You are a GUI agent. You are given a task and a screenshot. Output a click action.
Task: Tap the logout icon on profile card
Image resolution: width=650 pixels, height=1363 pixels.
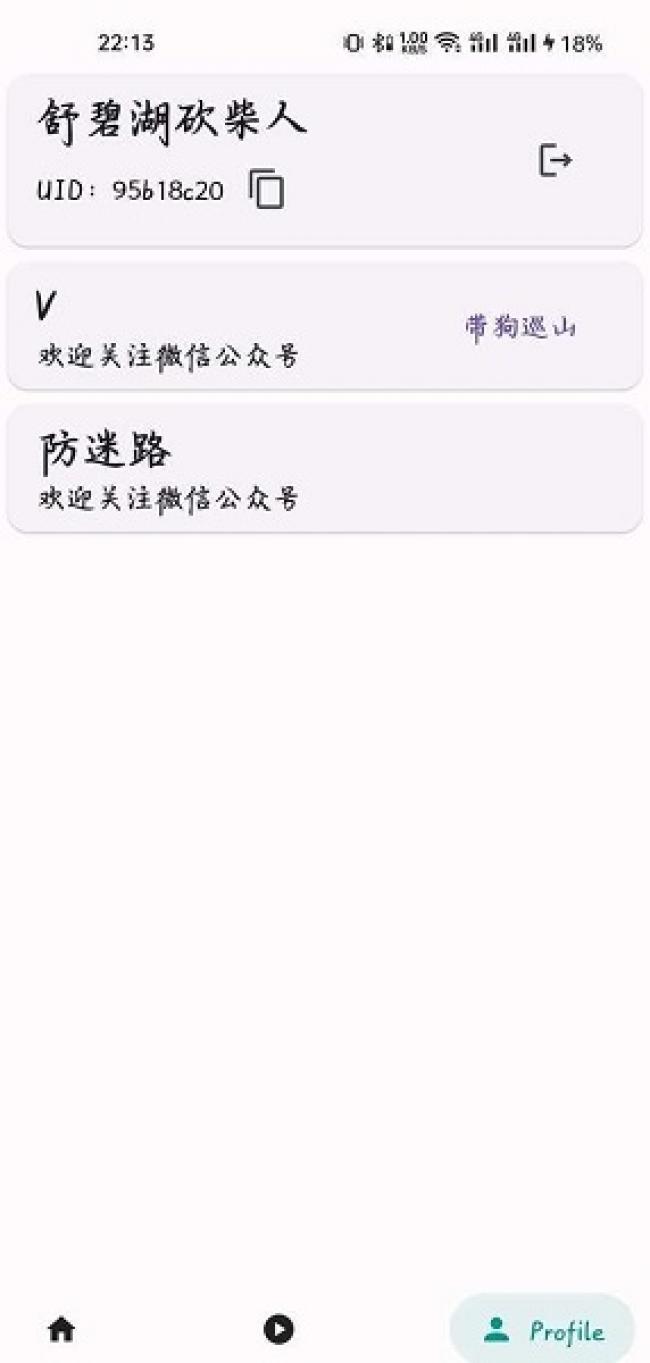(555, 160)
